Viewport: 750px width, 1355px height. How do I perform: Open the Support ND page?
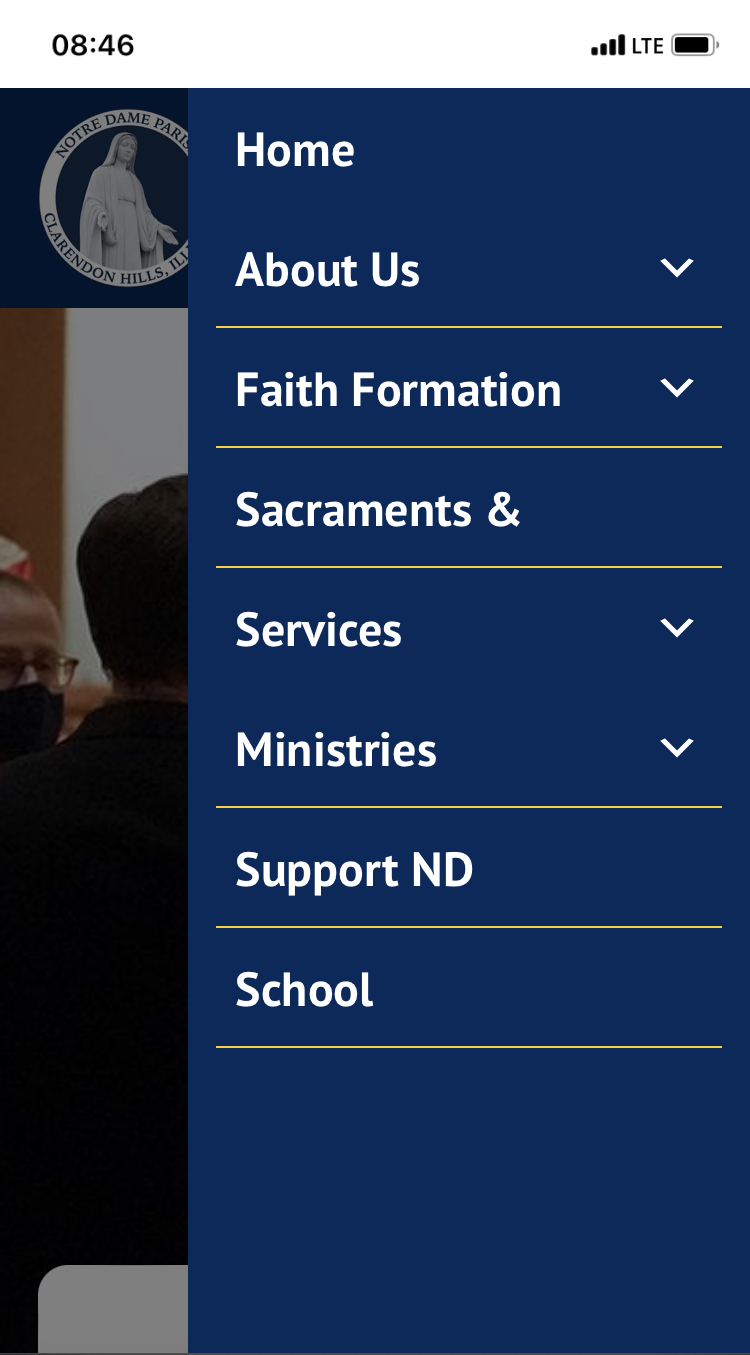point(354,871)
